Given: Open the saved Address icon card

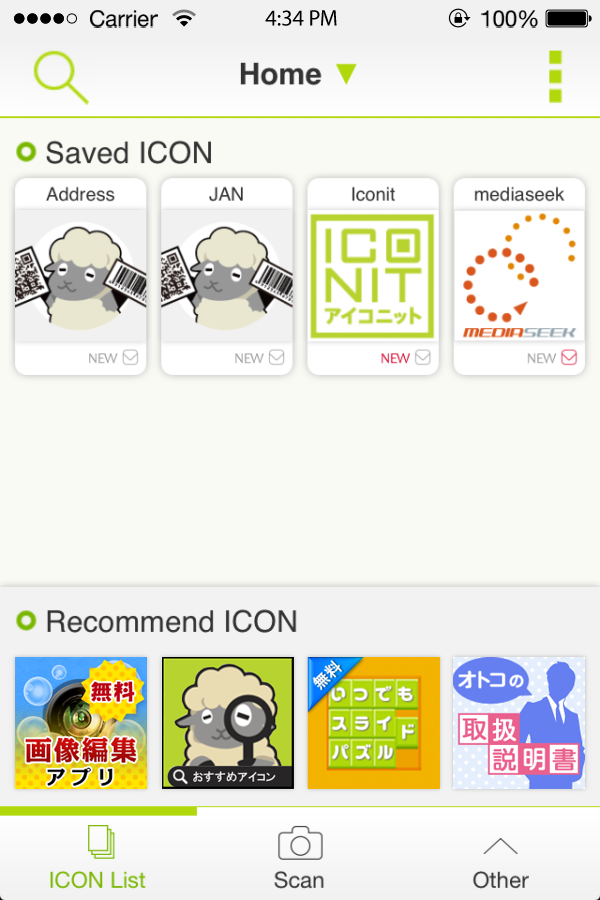Looking at the screenshot, I should (x=81, y=277).
